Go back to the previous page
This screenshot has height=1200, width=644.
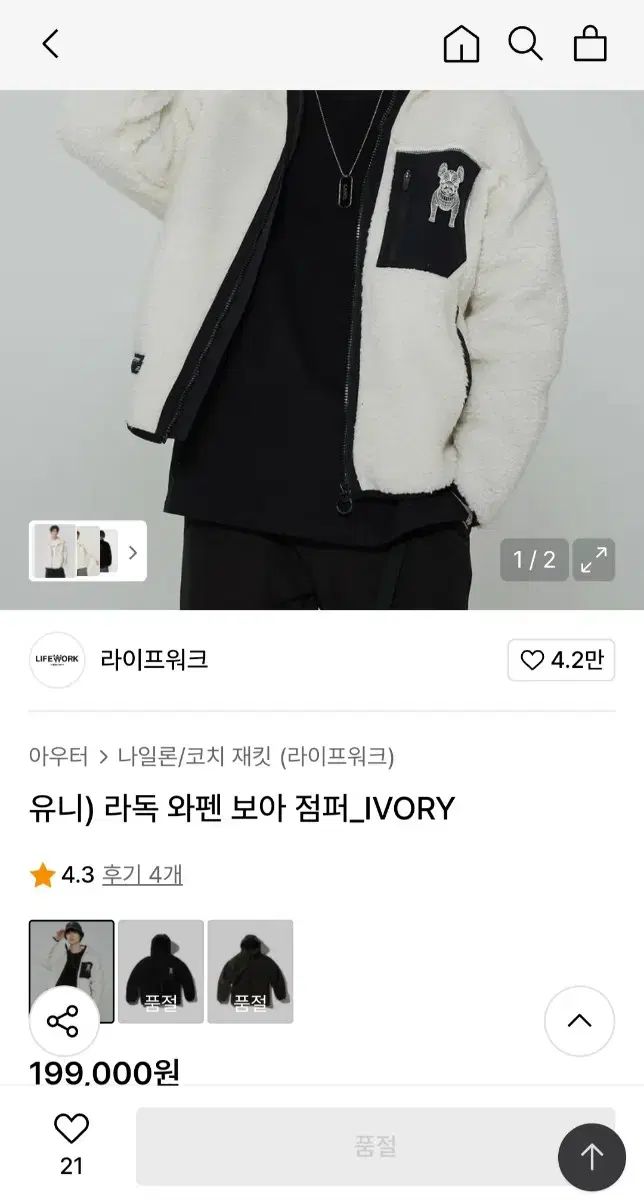(51, 44)
